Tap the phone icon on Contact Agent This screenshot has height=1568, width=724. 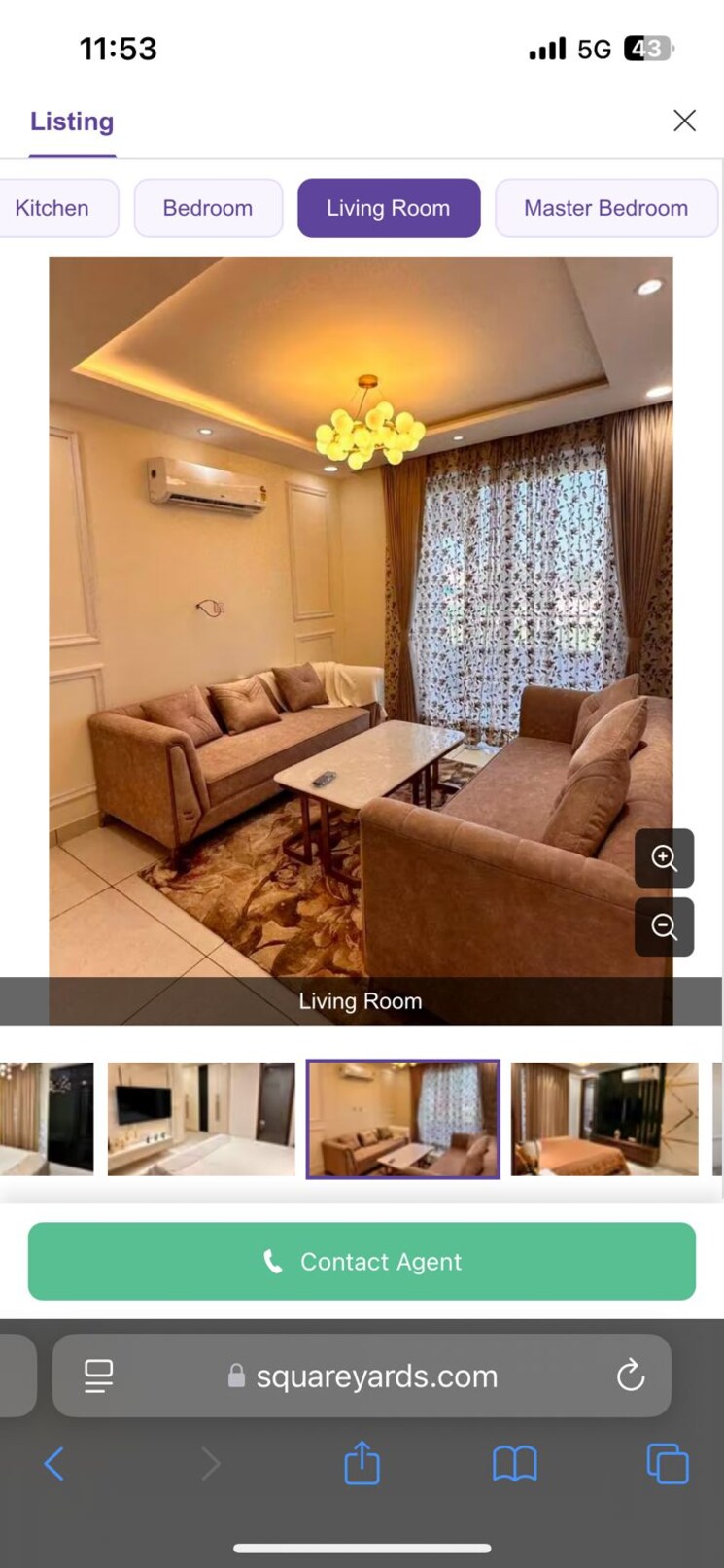[272, 1261]
